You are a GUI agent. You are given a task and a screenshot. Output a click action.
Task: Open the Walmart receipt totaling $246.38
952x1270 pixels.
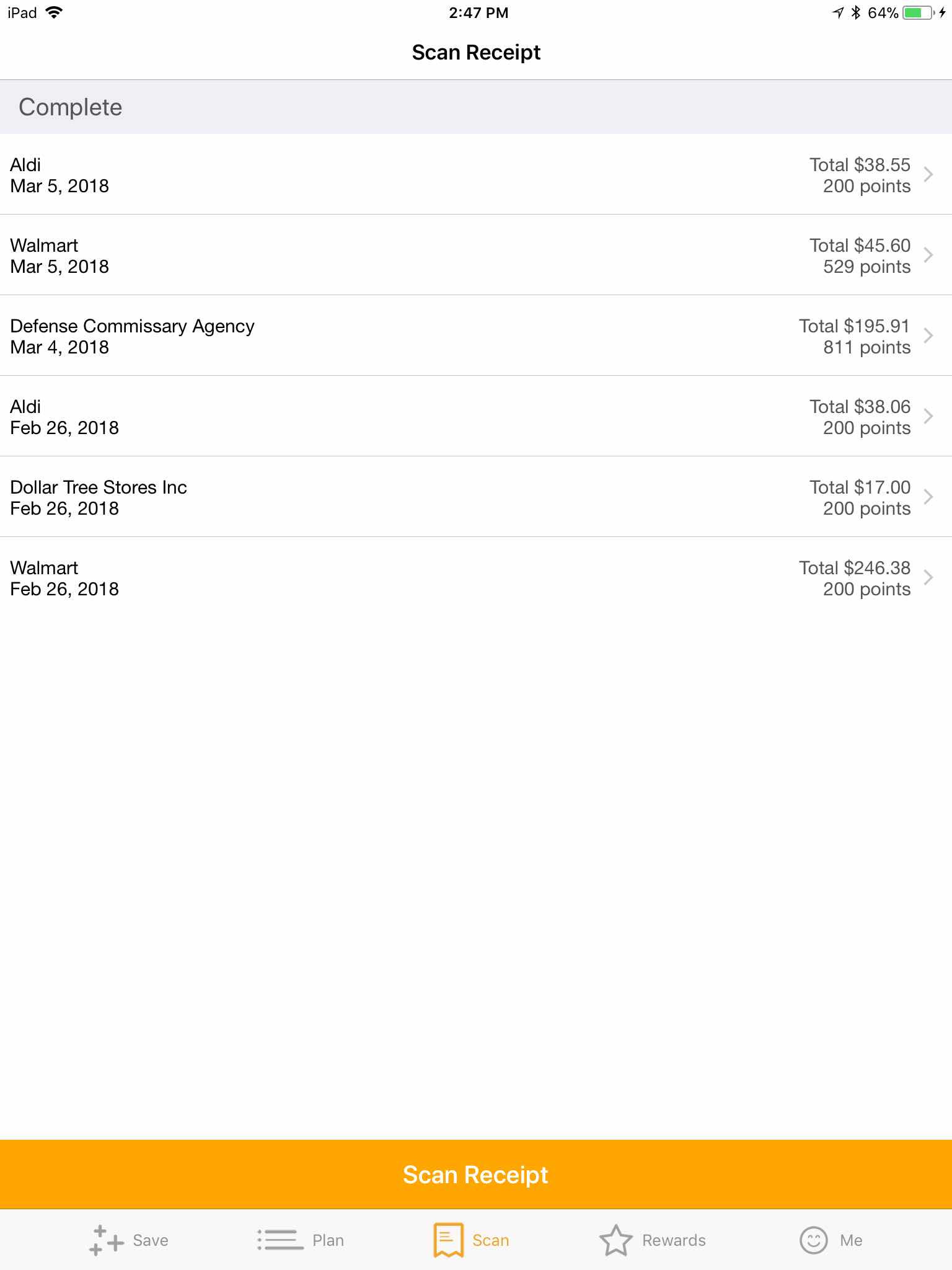pyautogui.click(x=476, y=578)
